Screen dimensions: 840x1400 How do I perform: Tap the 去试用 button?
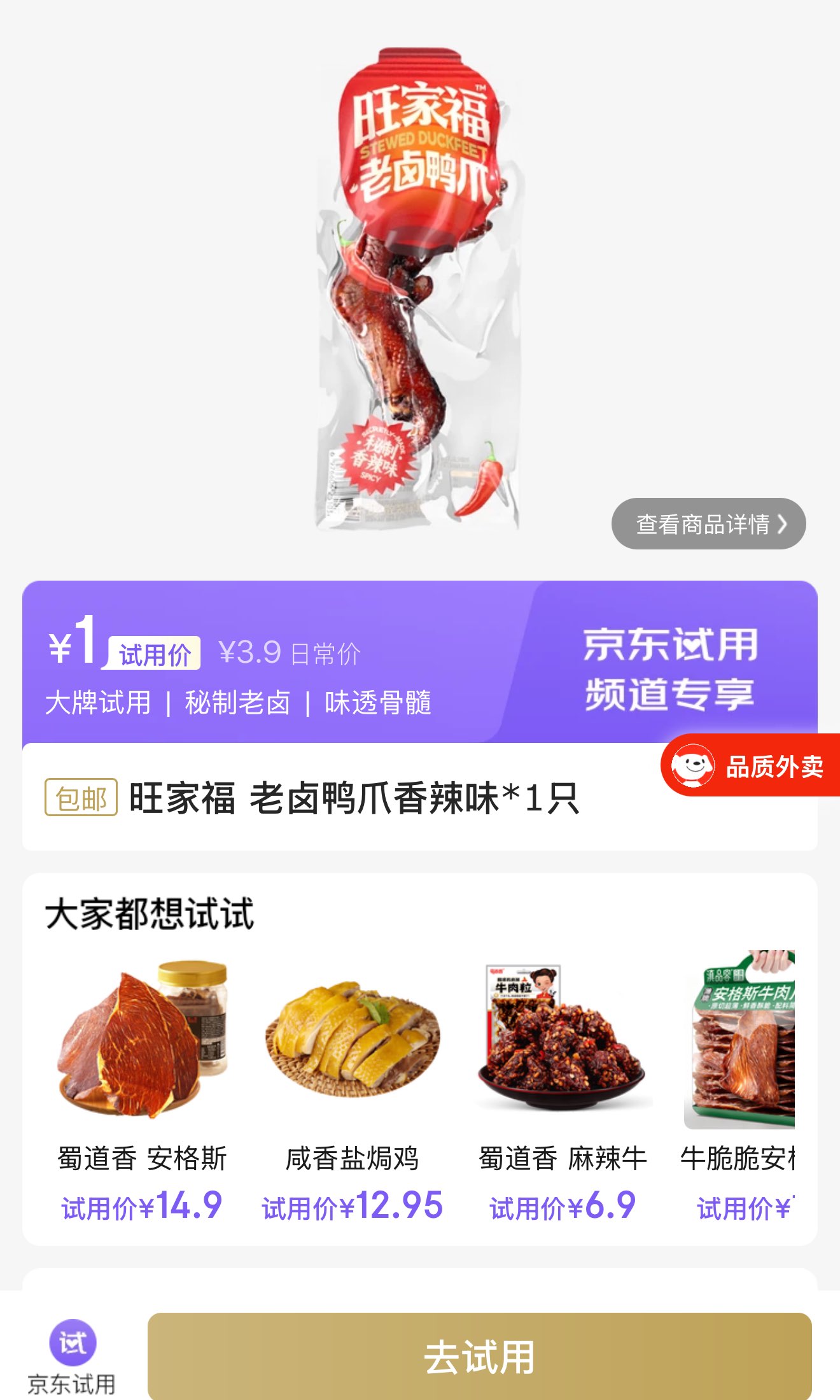click(479, 1356)
